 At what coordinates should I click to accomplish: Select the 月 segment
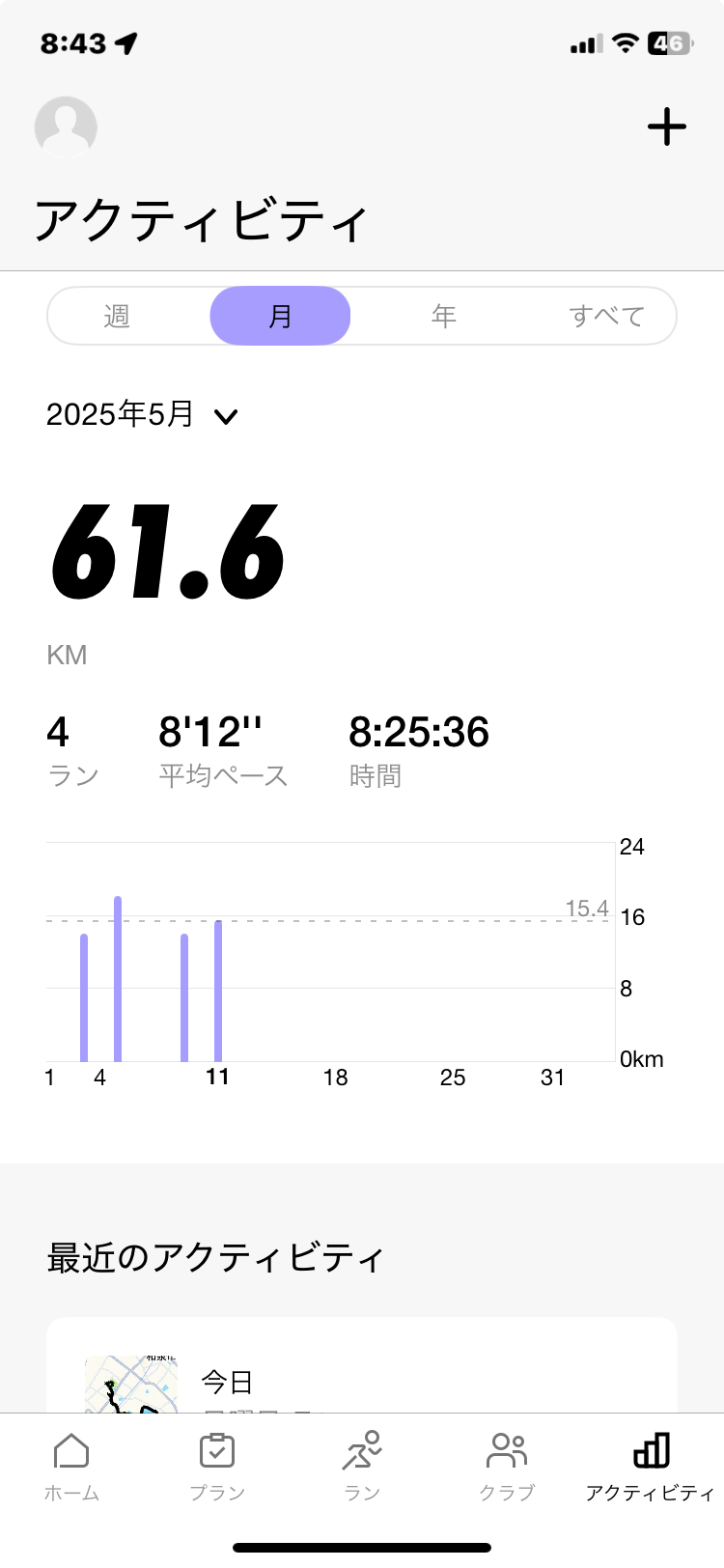click(280, 316)
